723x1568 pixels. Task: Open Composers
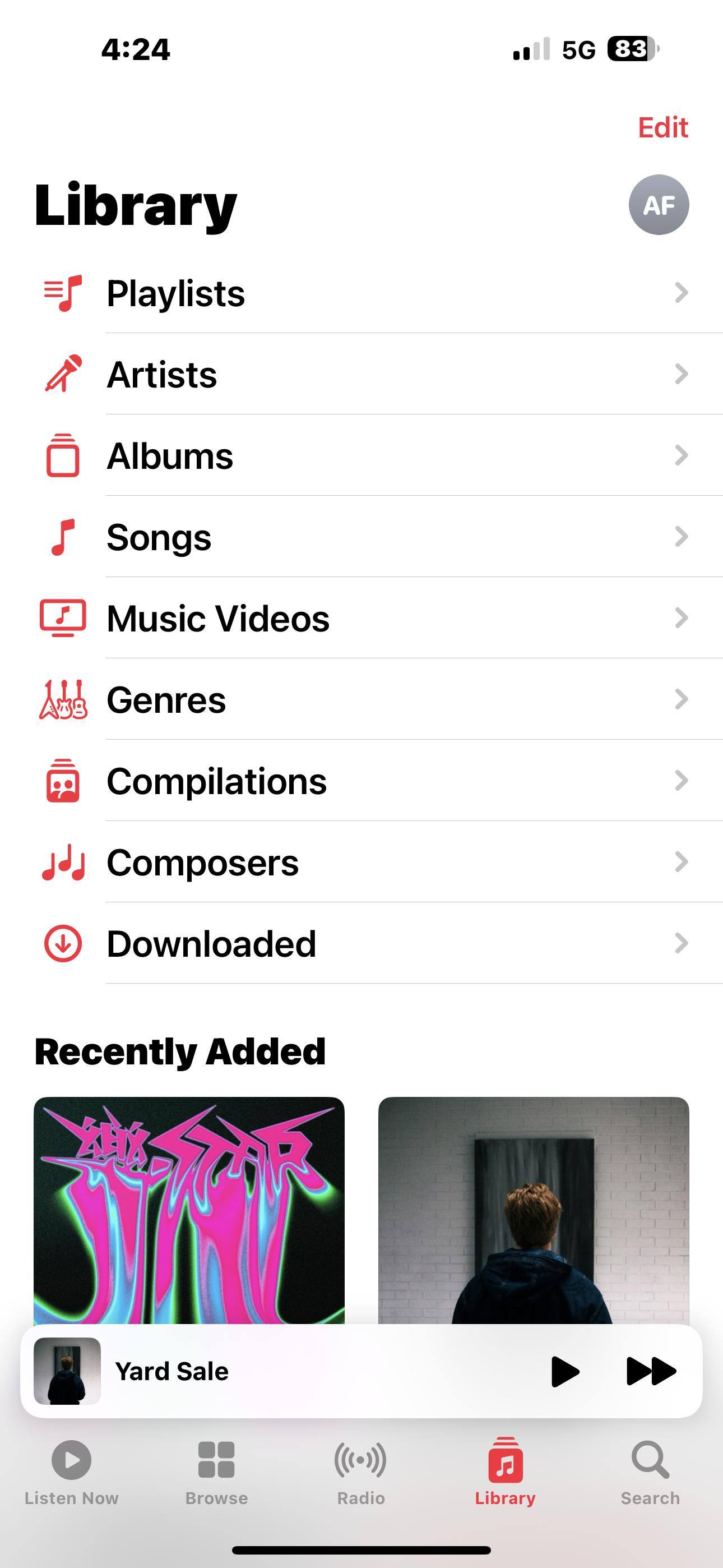(x=365, y=863)
